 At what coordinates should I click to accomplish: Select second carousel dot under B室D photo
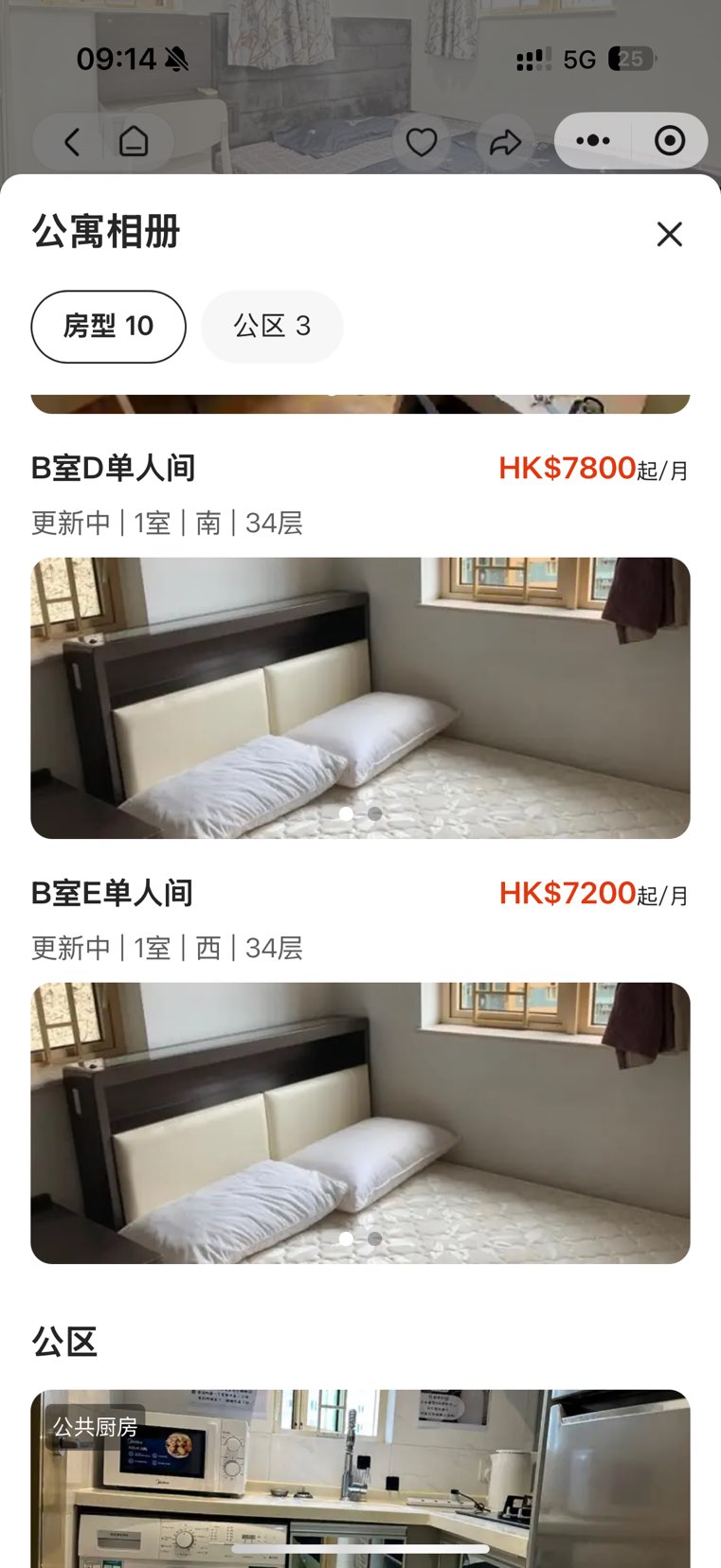(x=373, y=813)
